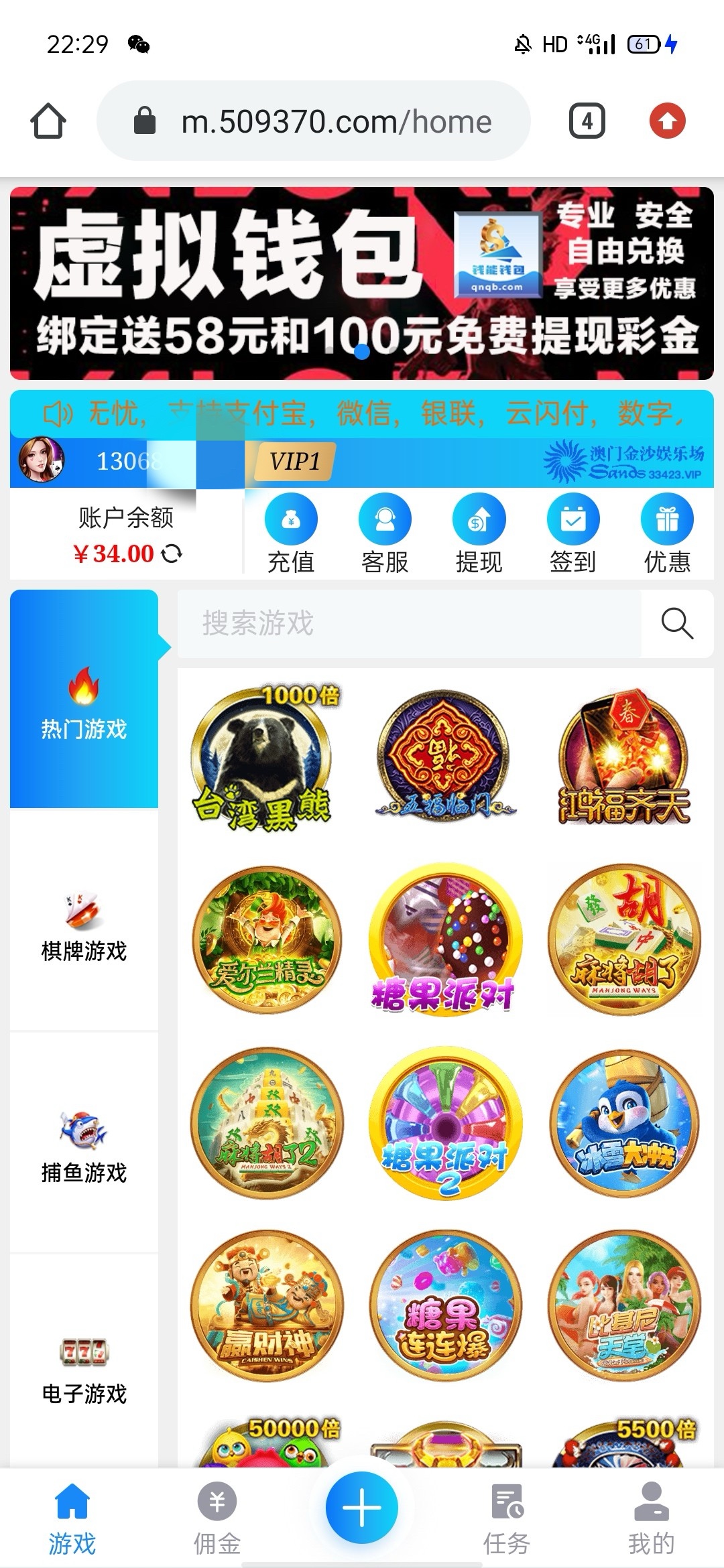Open the 麻将胡了 game
Viewport: 724px width, 1568px height.
(x=623, y=938)
